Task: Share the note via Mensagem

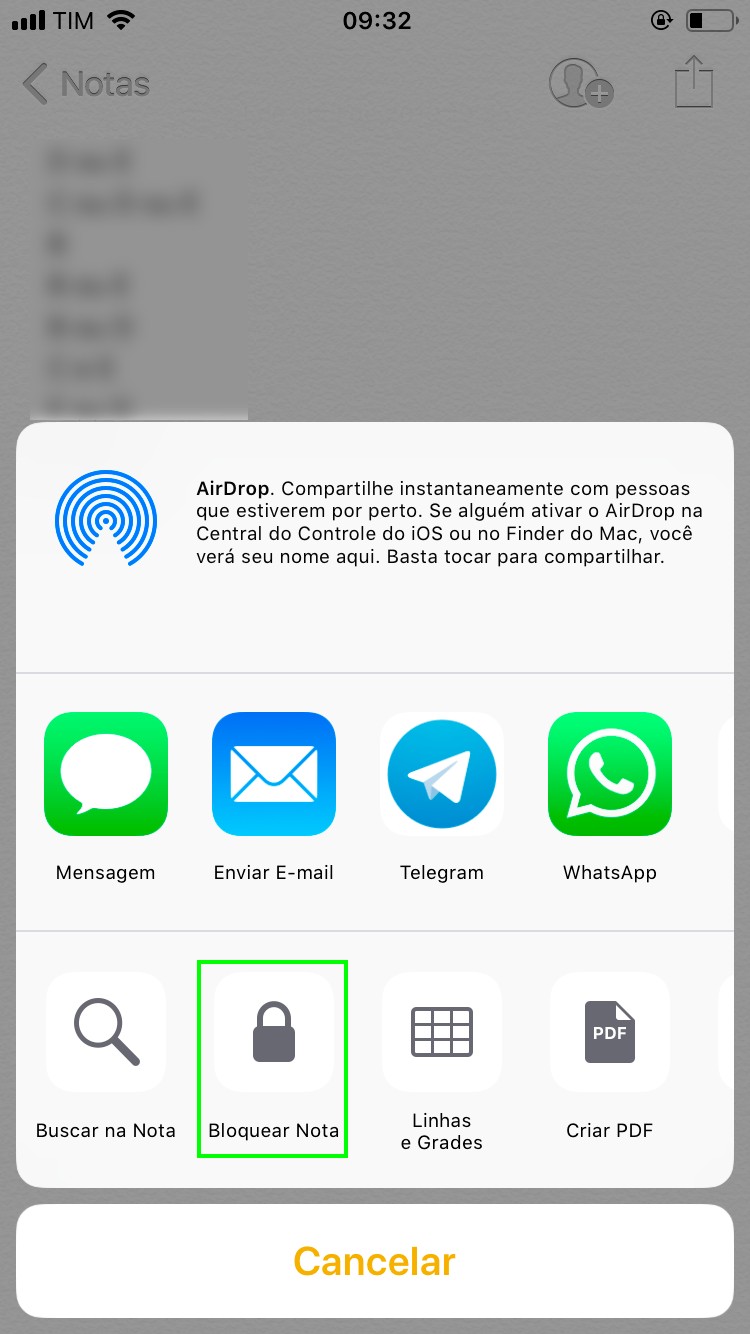Action: coord(106,774)
